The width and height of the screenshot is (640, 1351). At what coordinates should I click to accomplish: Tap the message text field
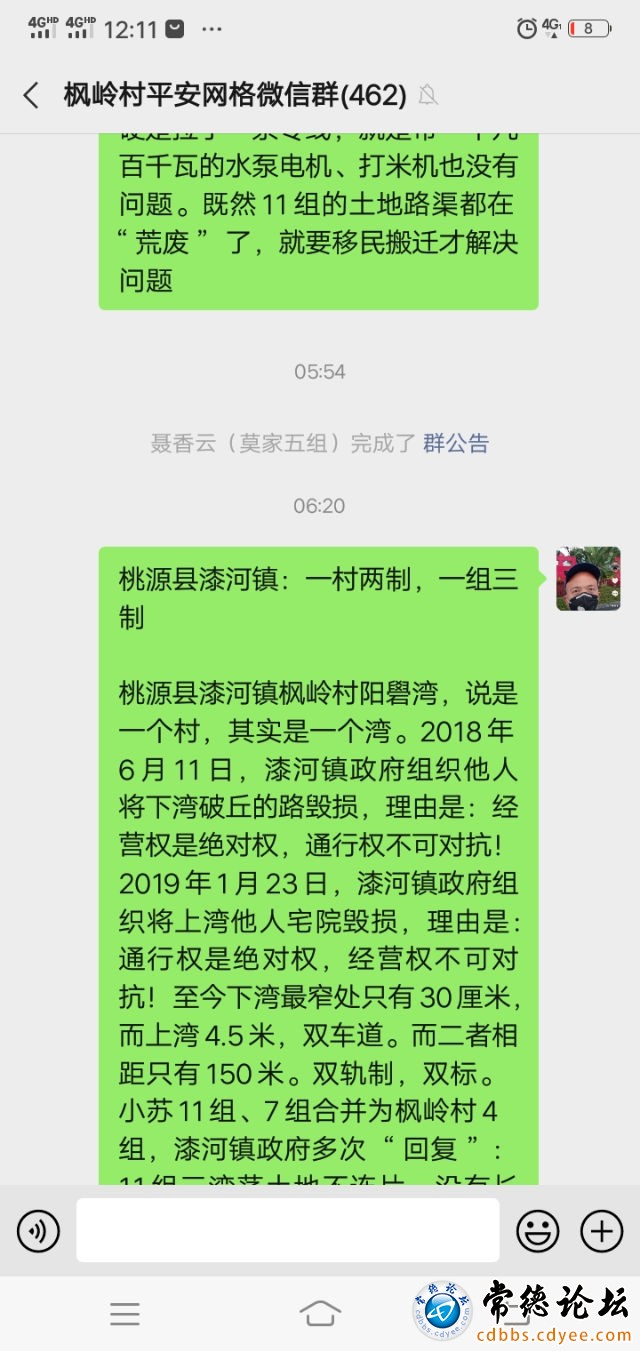point(288,1230)
